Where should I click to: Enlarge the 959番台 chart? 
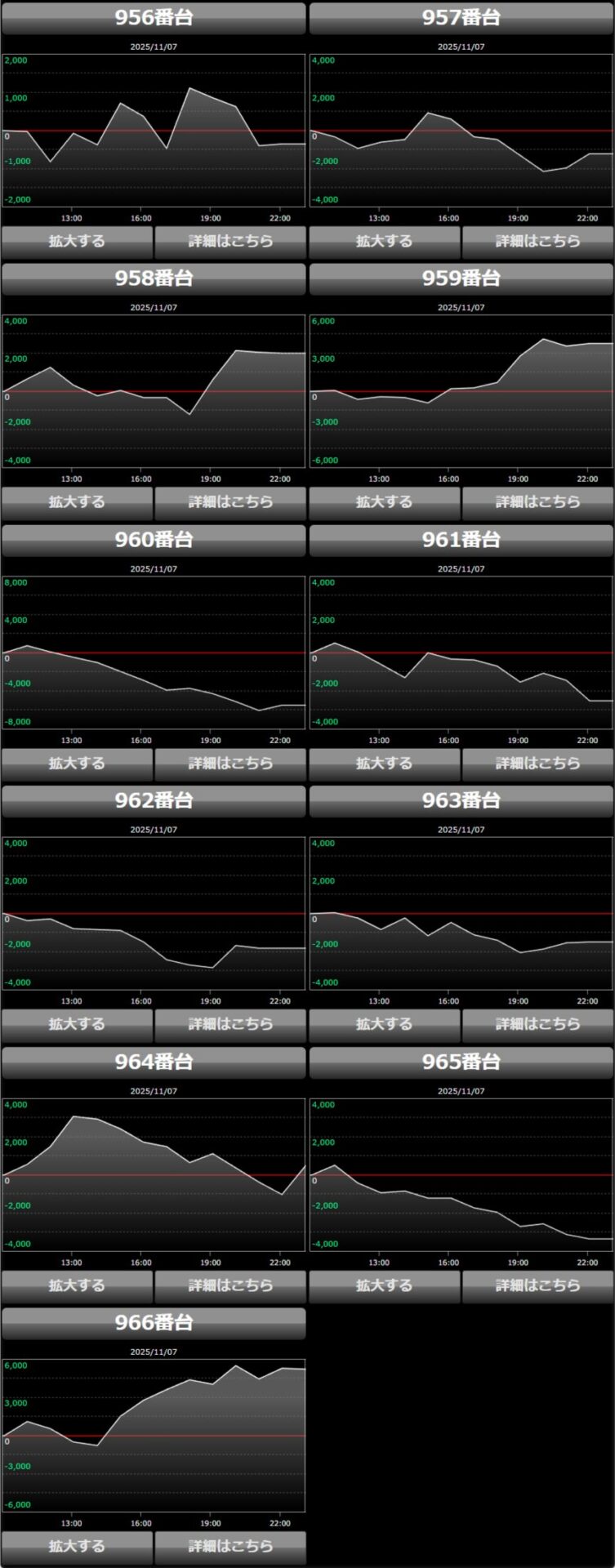point(384,502)
